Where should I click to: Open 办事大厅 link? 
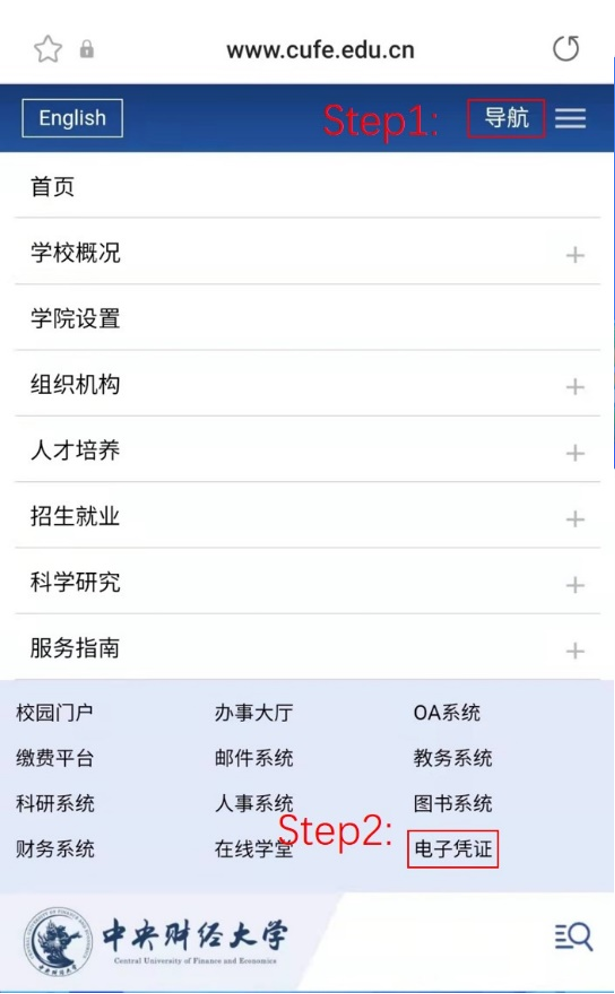pyautogui.click(x=254, y=713)
